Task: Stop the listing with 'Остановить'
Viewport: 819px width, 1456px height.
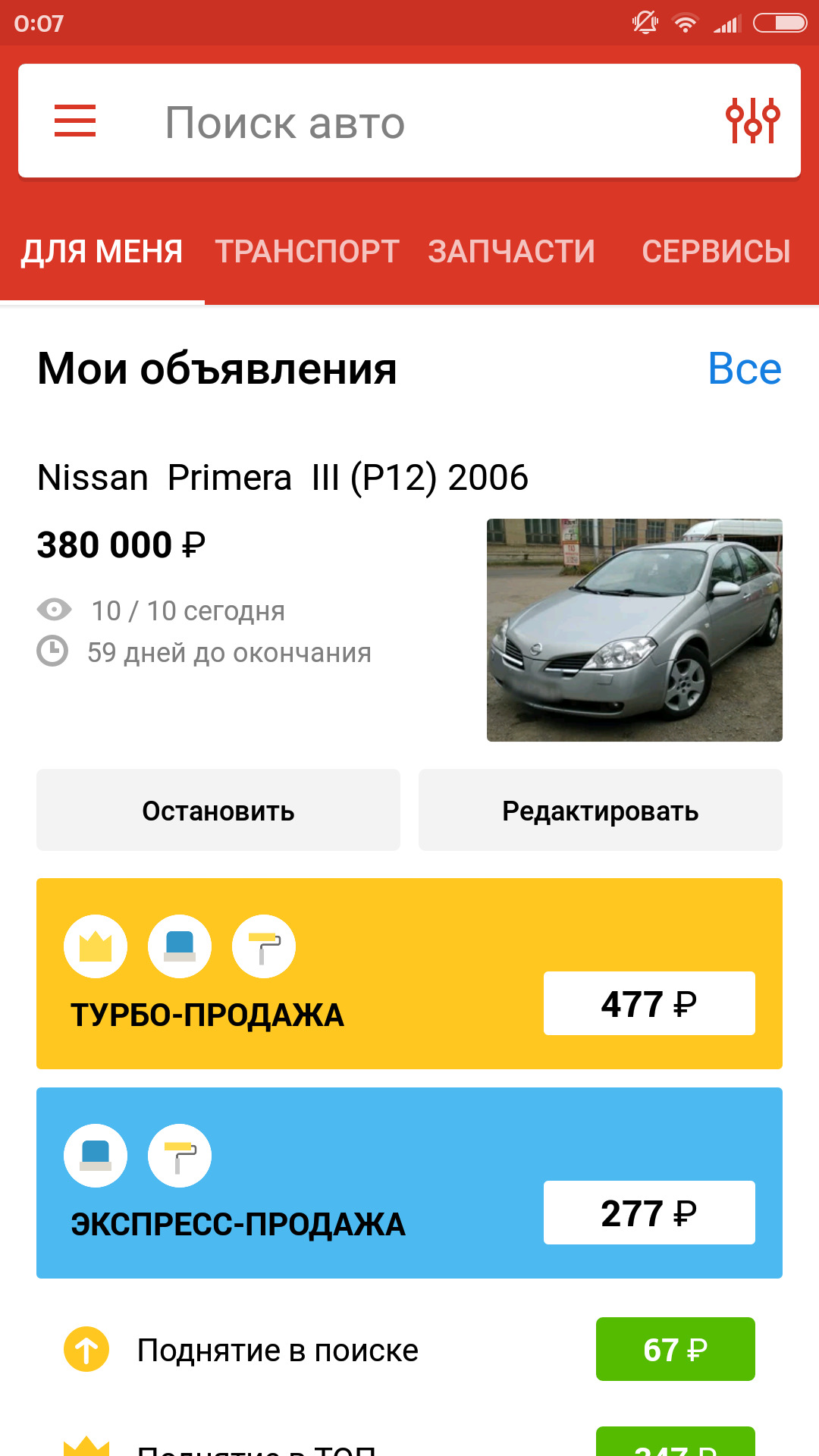Action: coord(218,811)
